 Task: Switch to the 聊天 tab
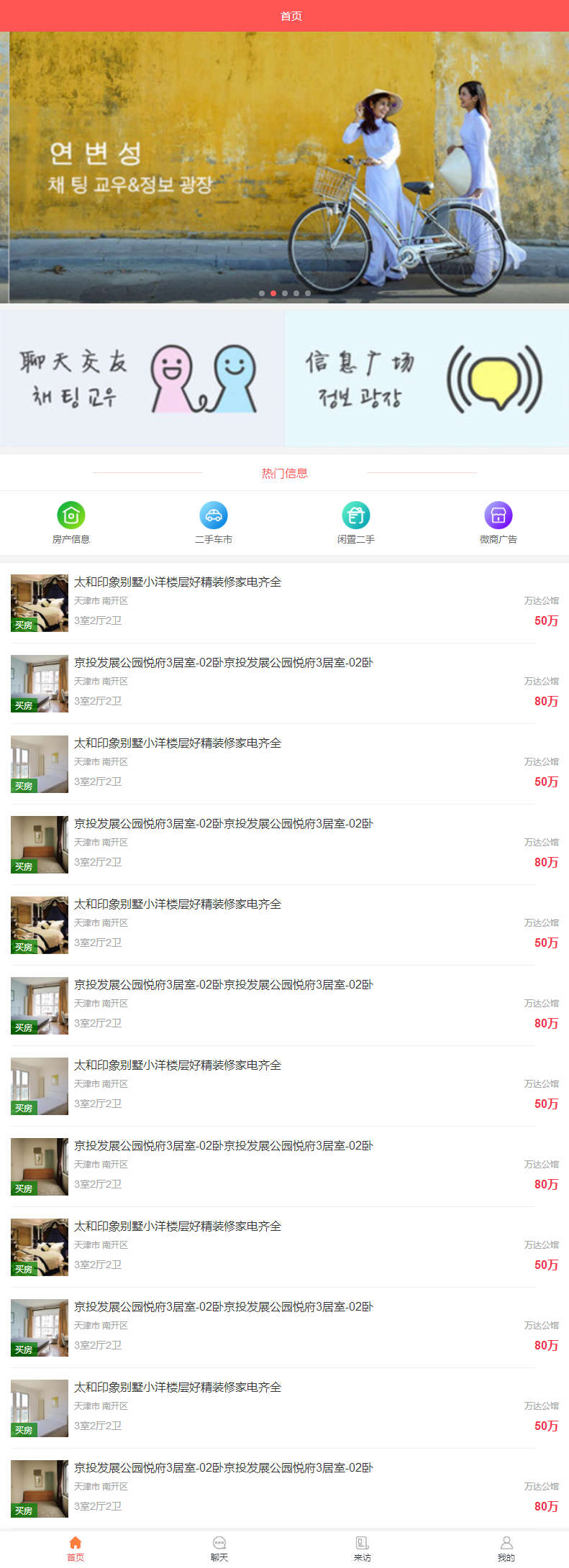(x=219, y=1549)
